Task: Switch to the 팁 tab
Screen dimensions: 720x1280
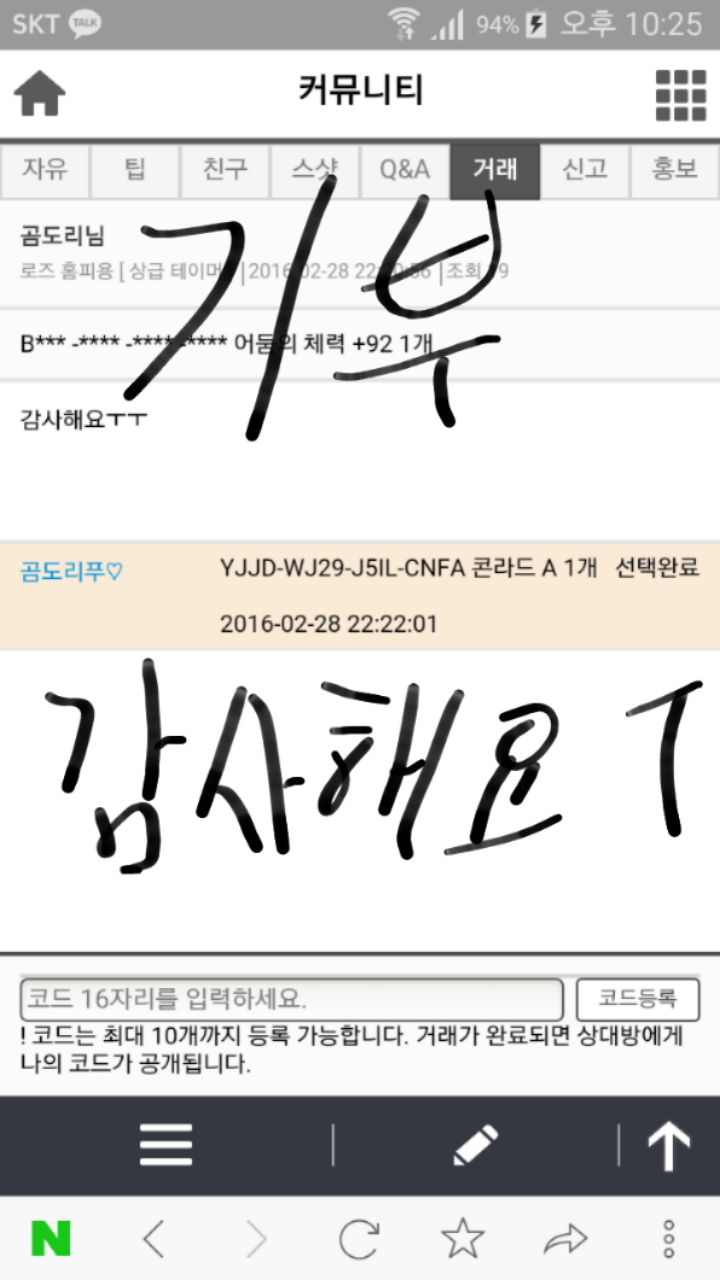Action: coord(135,170)
